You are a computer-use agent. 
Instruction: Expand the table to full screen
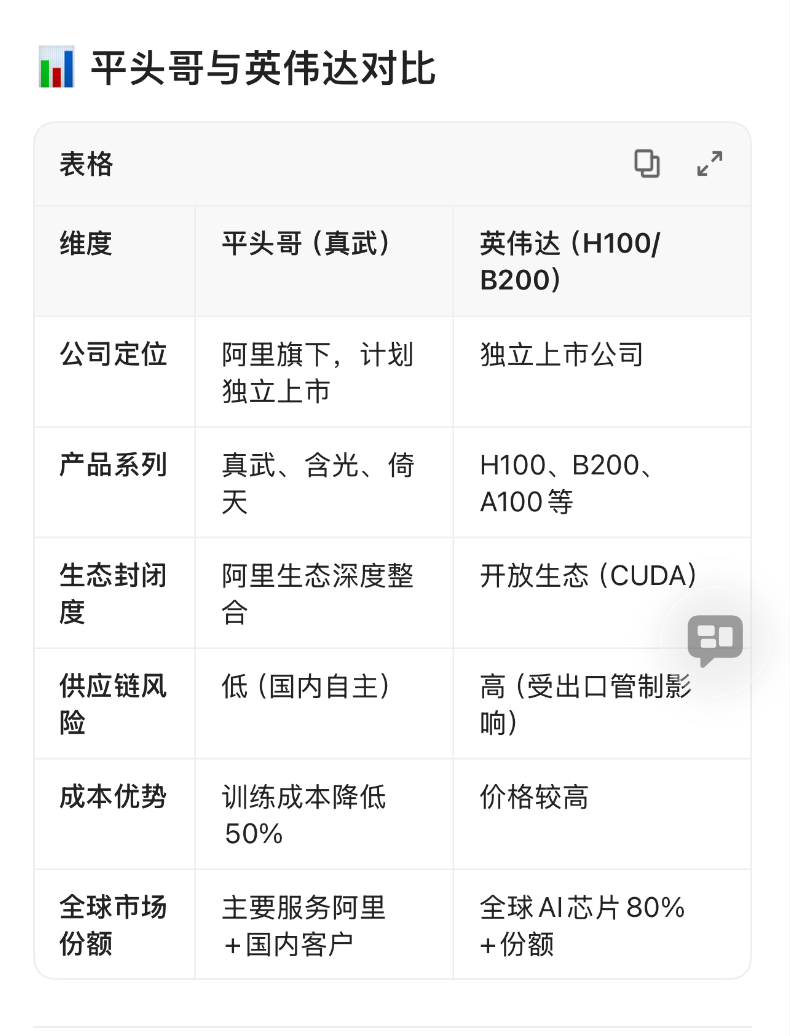(x=709, y=164)
